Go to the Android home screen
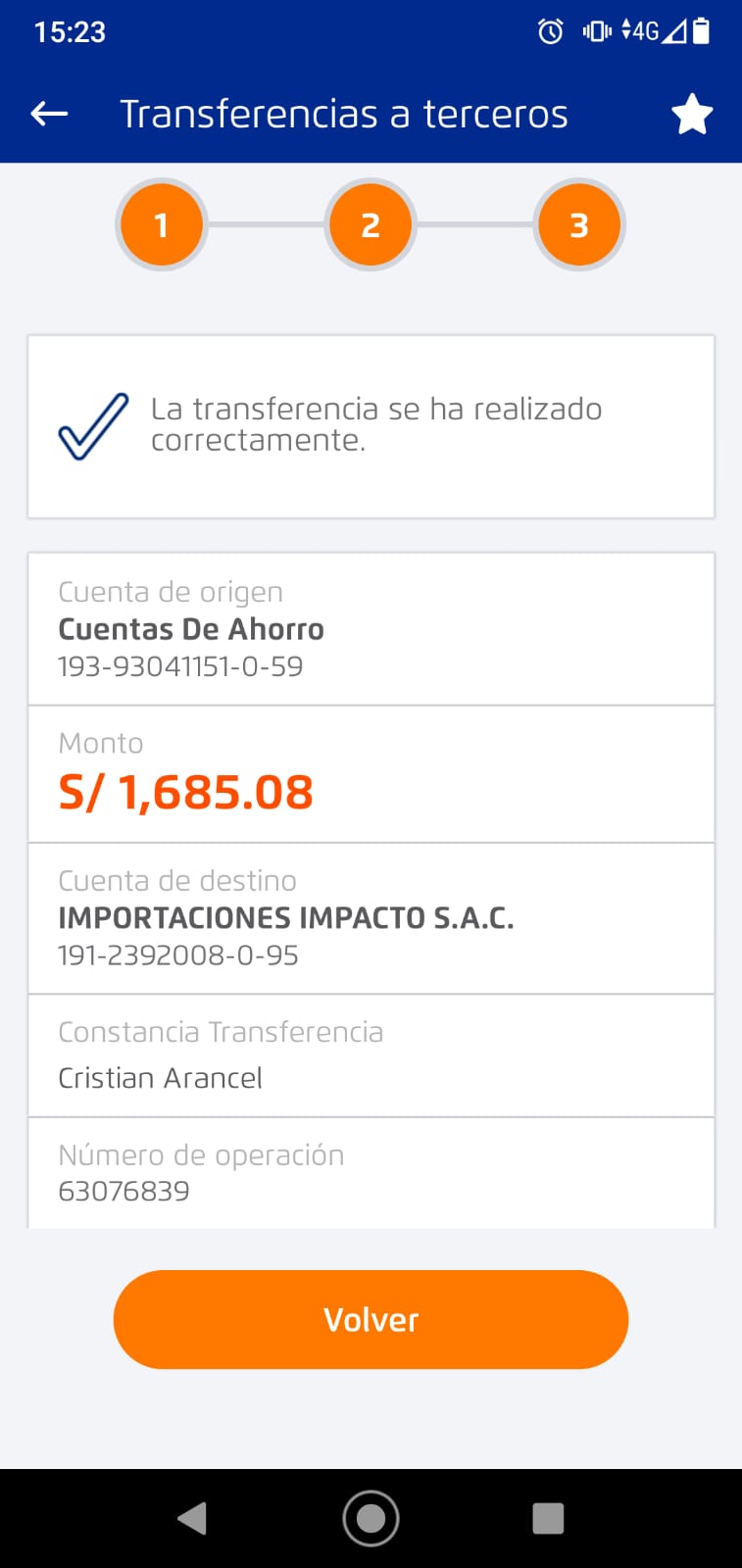 371,1518
